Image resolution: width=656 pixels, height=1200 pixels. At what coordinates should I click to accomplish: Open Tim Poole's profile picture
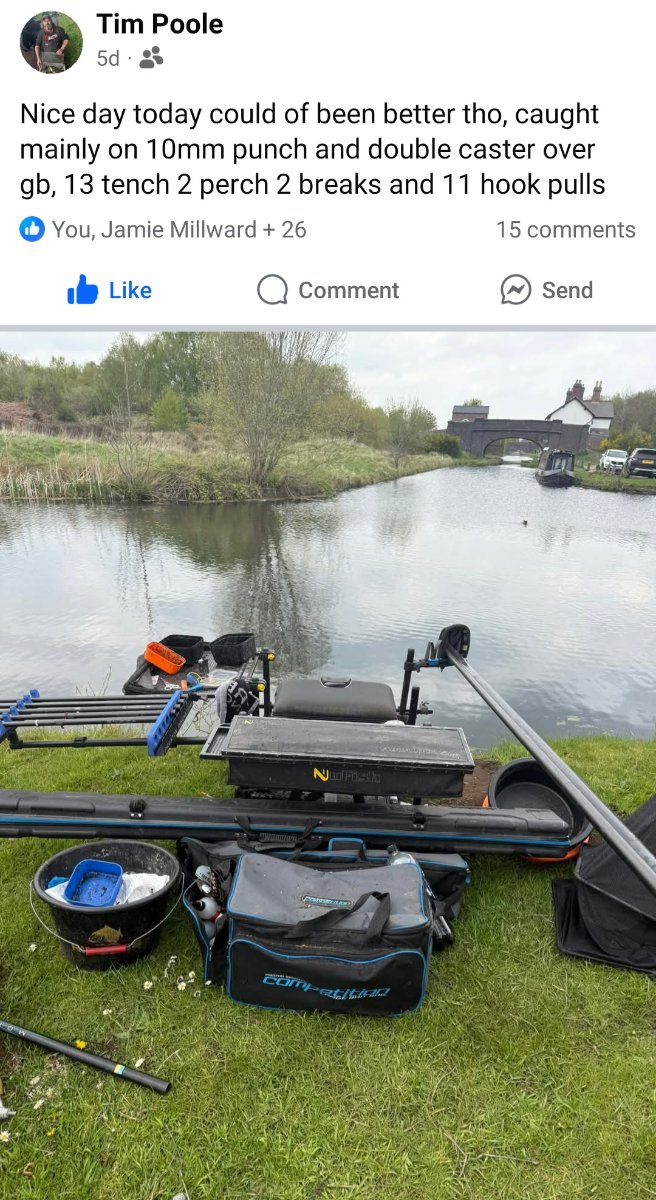51,42
